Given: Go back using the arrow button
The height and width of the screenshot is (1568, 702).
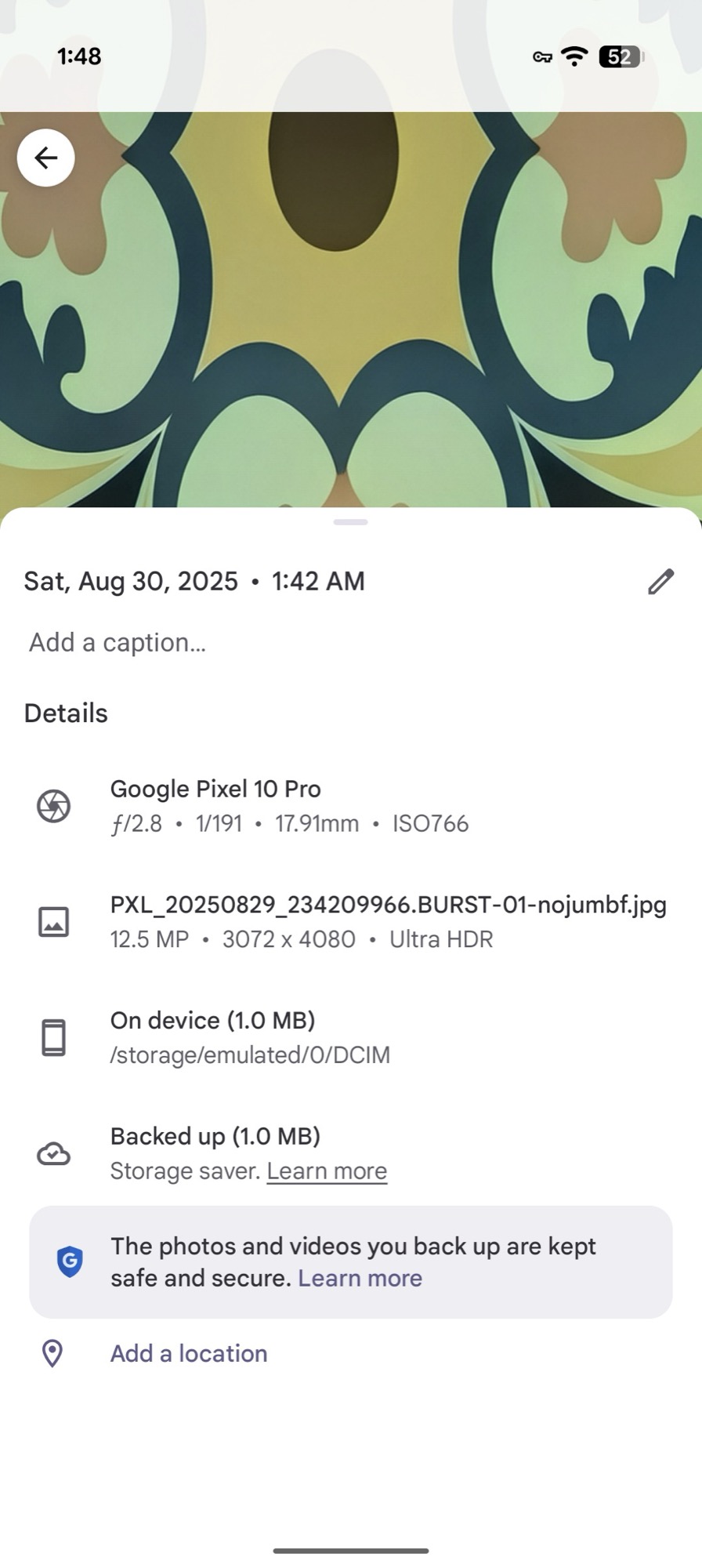Looking at the screenshot, I should (x=46, y=158).
